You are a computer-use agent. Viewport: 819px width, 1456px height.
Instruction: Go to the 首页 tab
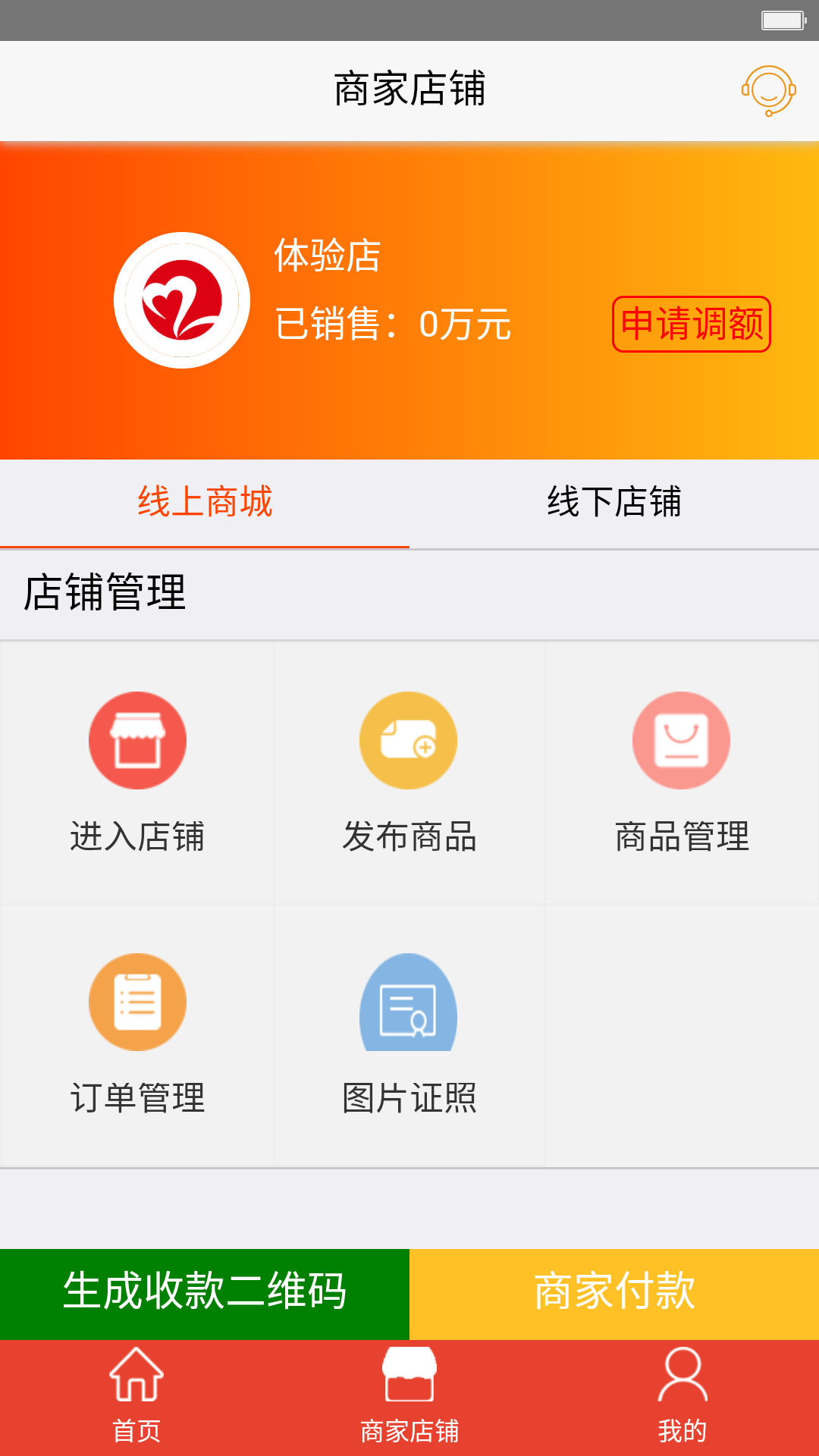(136, 1397)
